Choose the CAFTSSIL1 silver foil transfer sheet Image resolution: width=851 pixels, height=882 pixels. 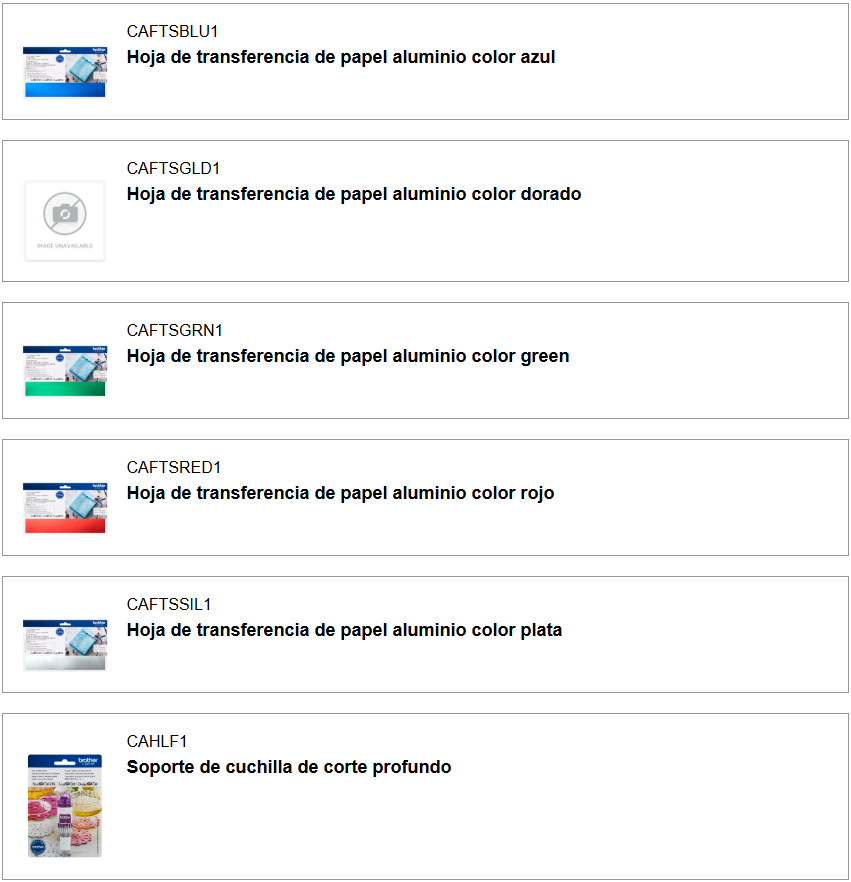pos(344,630)
